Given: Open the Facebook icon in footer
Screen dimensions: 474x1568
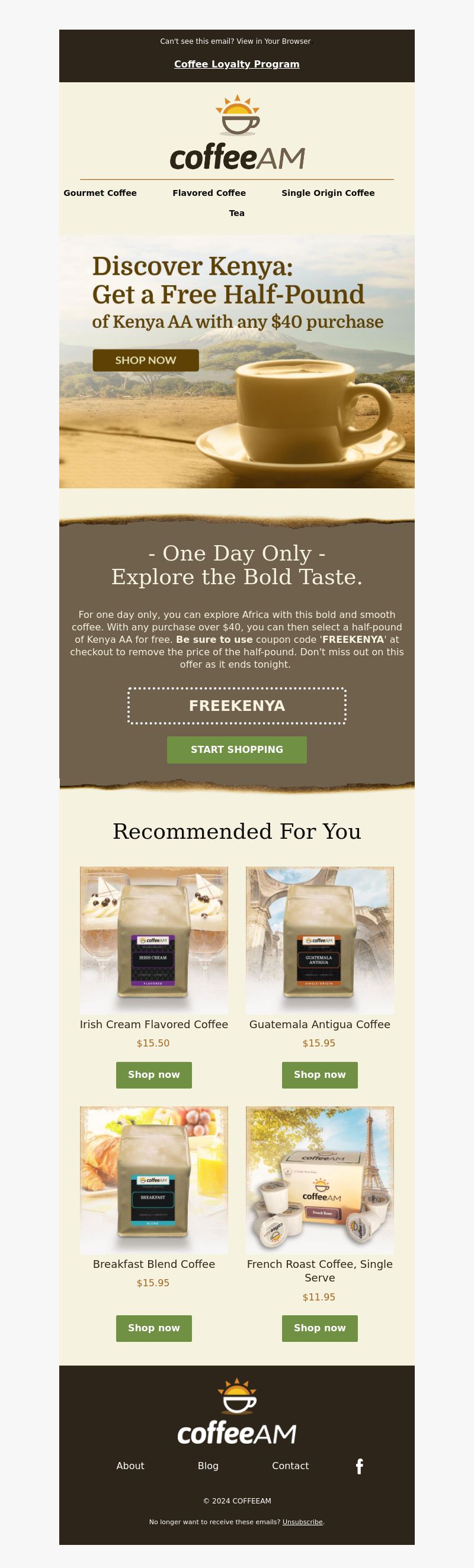Looking at the screenshot, I should [360, 1466].
